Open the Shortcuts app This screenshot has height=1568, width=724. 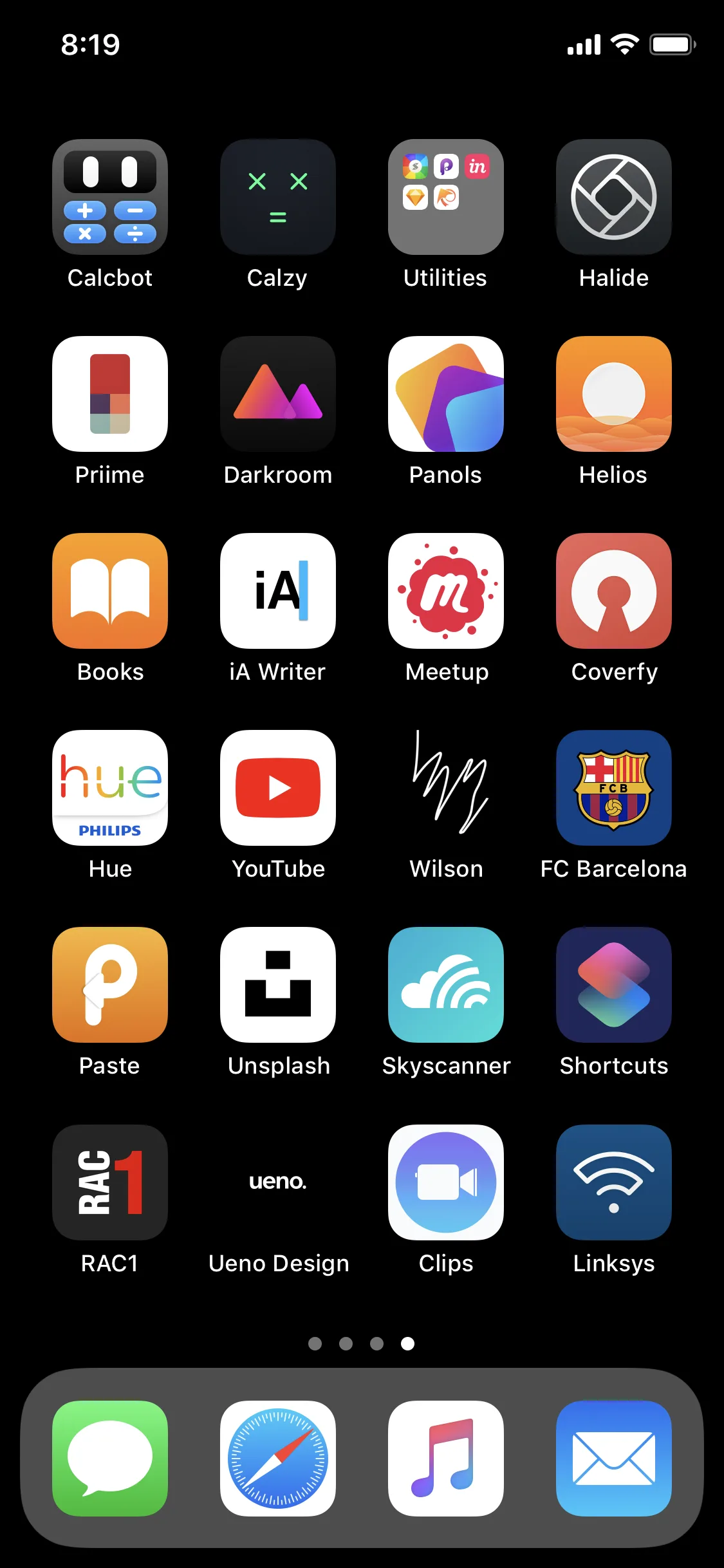(614, 985)
